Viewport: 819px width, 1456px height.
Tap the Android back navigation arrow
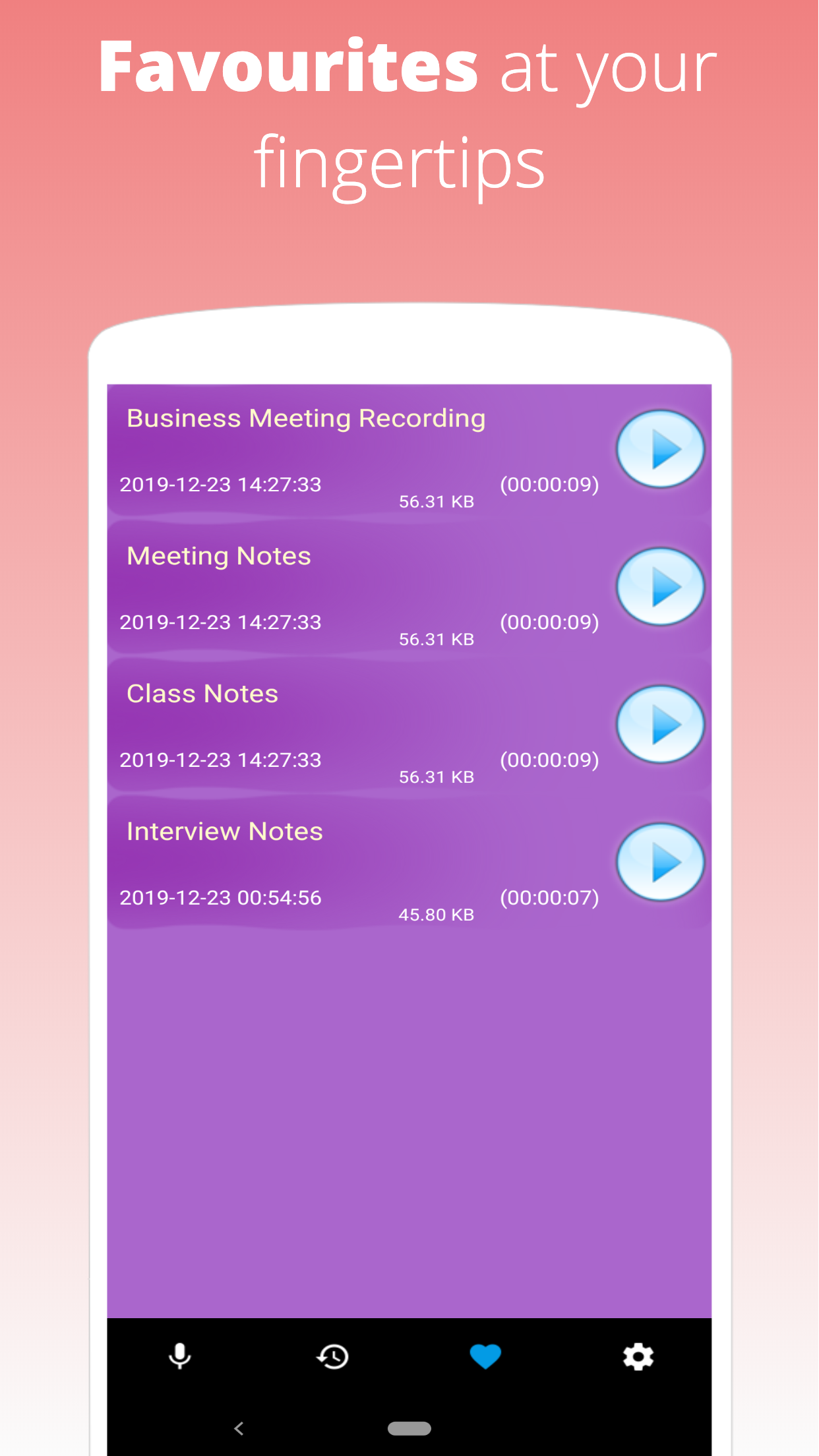(x=239, y=1428)
